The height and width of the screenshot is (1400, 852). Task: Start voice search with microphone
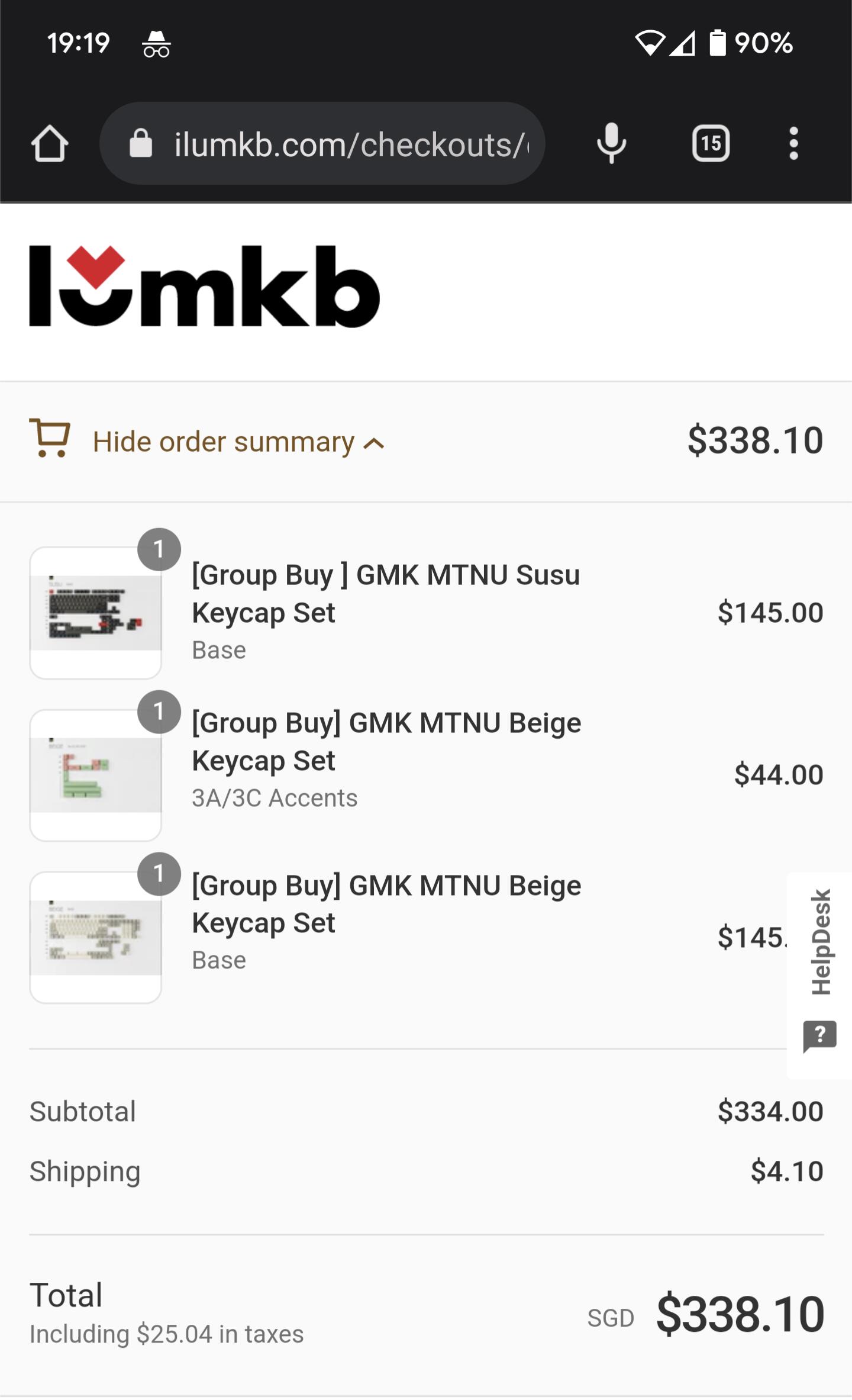point(611,143)
